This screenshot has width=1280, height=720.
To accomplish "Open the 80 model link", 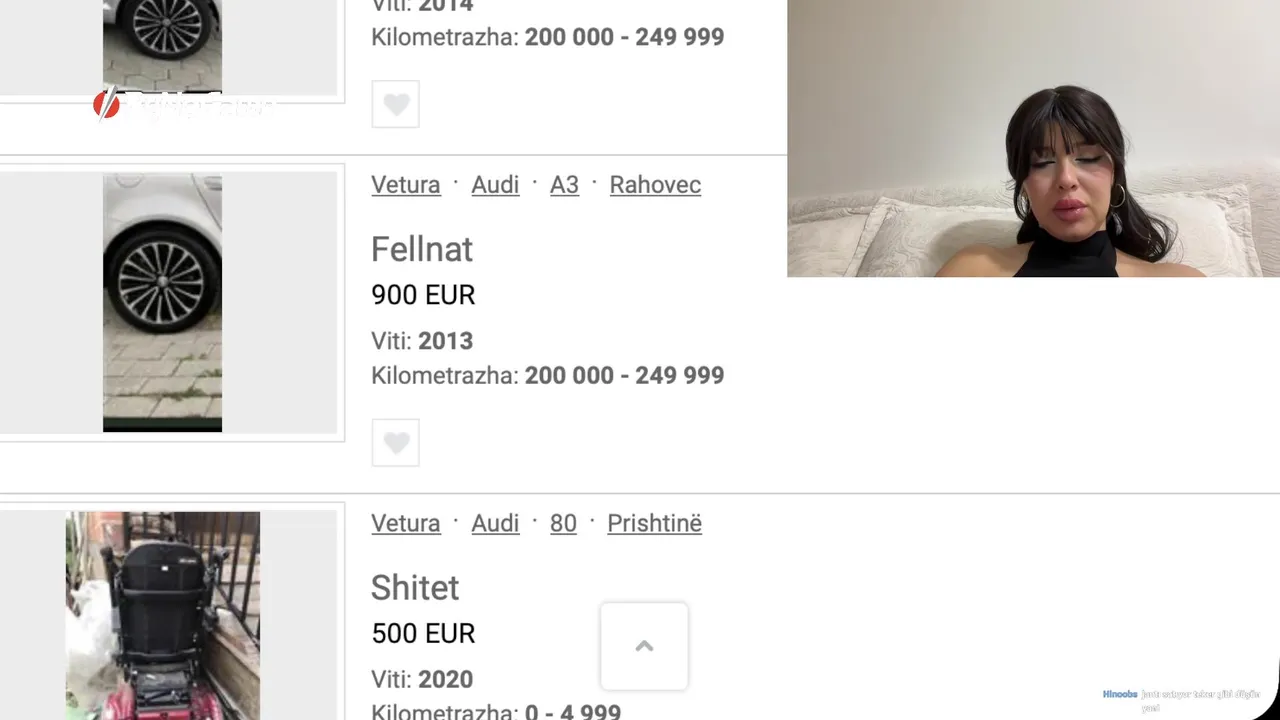I will coord(563,523).
